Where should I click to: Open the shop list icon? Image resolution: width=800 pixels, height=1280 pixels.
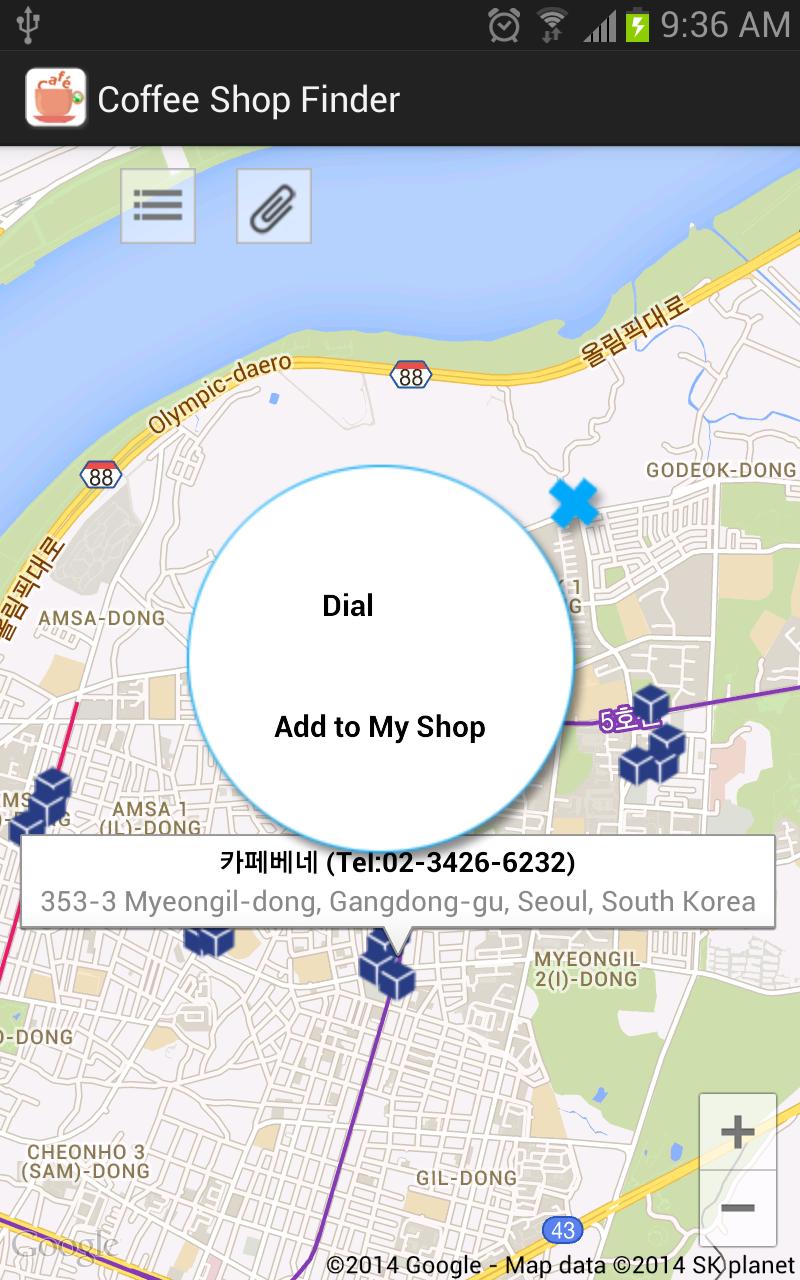(157, 206)
